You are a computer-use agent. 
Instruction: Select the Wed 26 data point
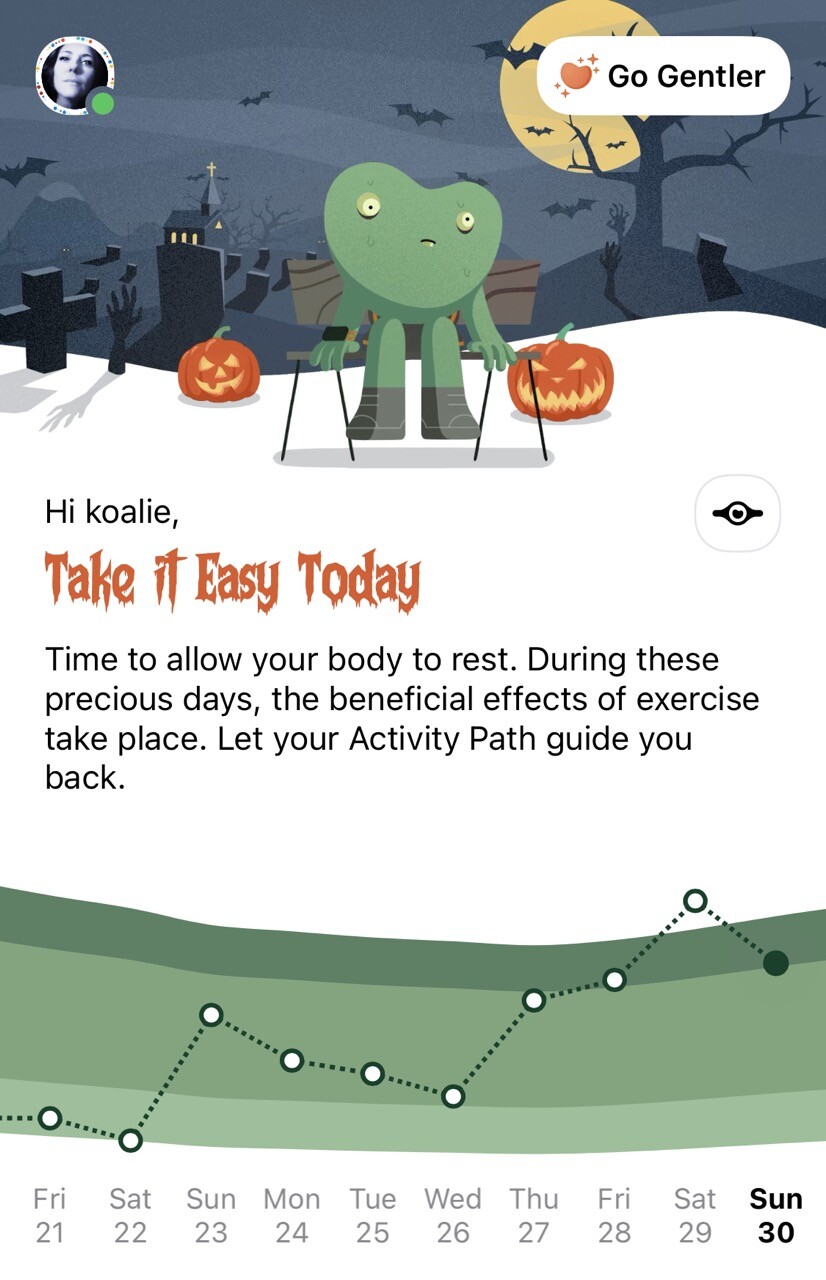pyautogui.click(x=453, y=1097)
